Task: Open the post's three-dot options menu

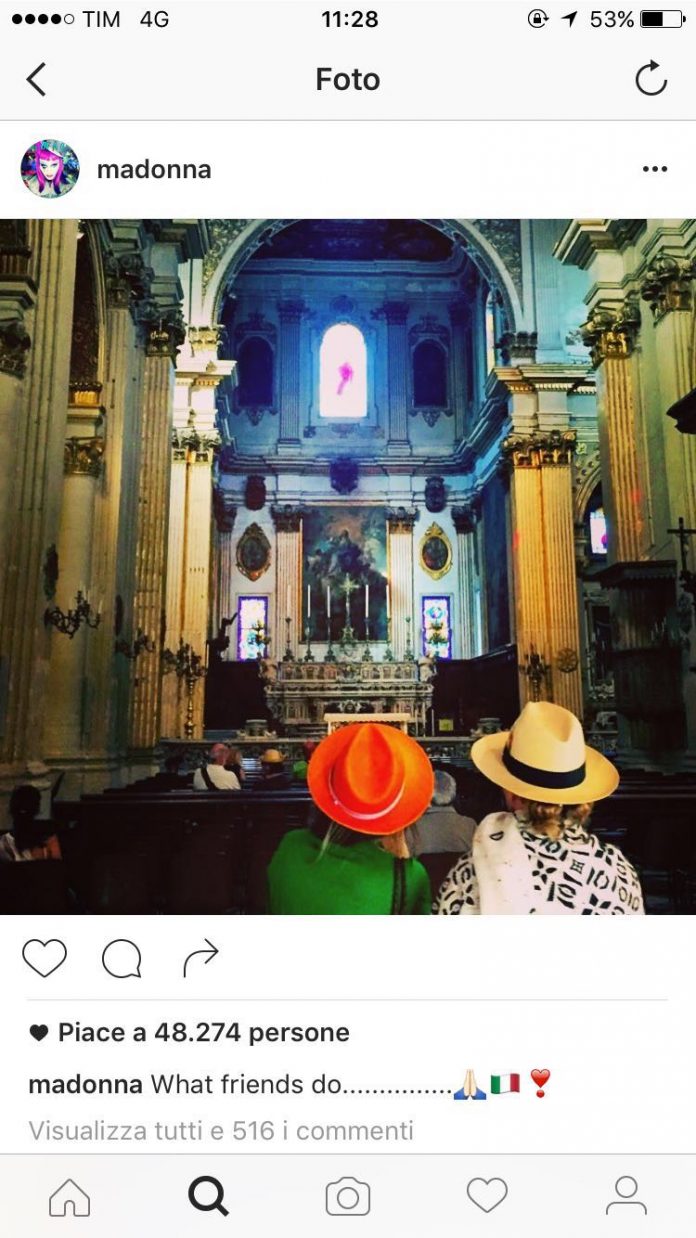Action: point(654,169)
